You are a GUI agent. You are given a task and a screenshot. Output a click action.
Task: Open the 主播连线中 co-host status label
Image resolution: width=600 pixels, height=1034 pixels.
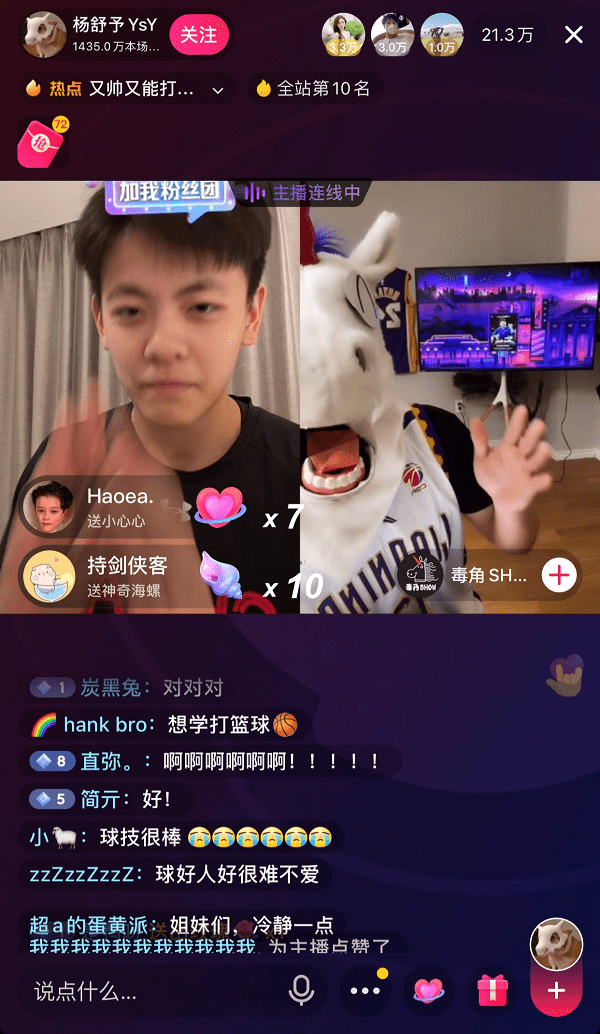pyautogui.click(x=304, y=193)
